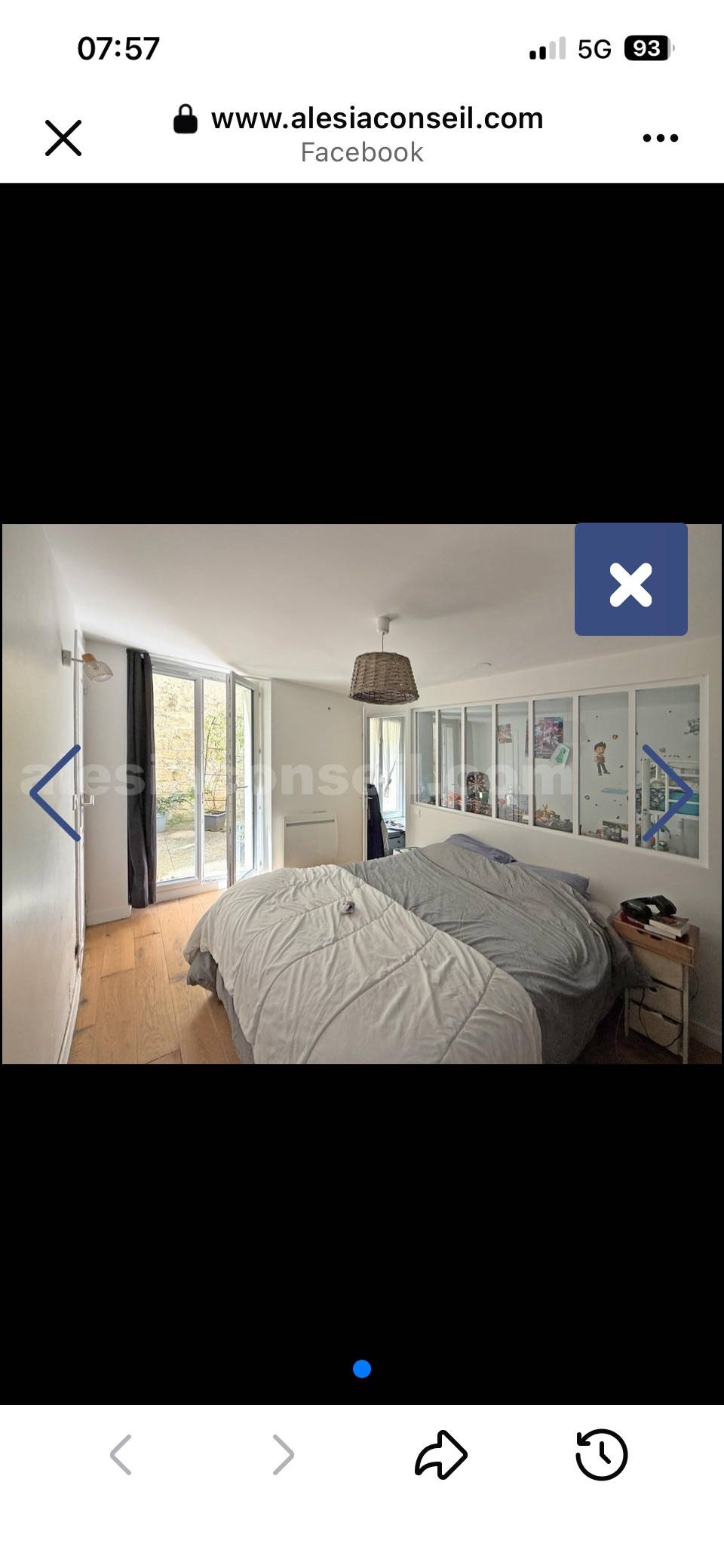Image resolution: width=724 pixels, height=1568 pixels.
Task: Open browsing history
Action: click(601, 1454)
